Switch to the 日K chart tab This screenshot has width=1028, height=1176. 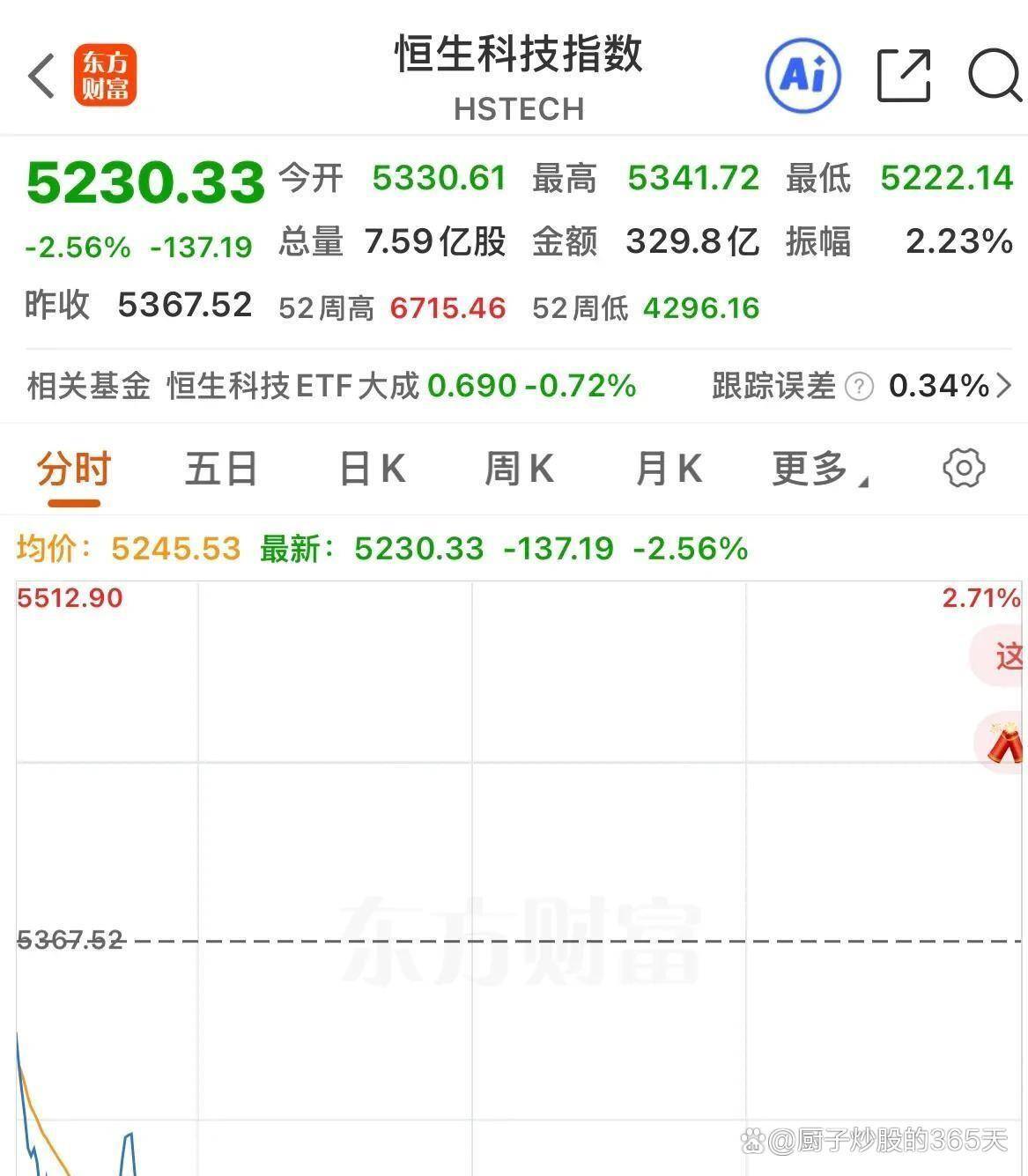click(373, 469)
